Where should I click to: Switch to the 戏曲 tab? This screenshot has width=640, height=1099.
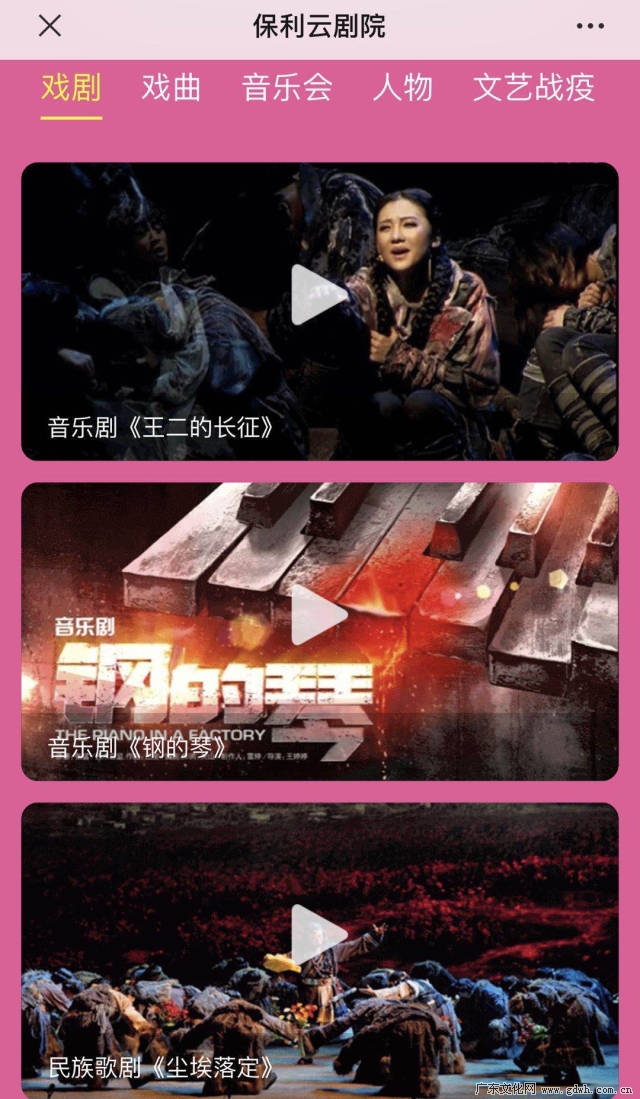point(171,88)
